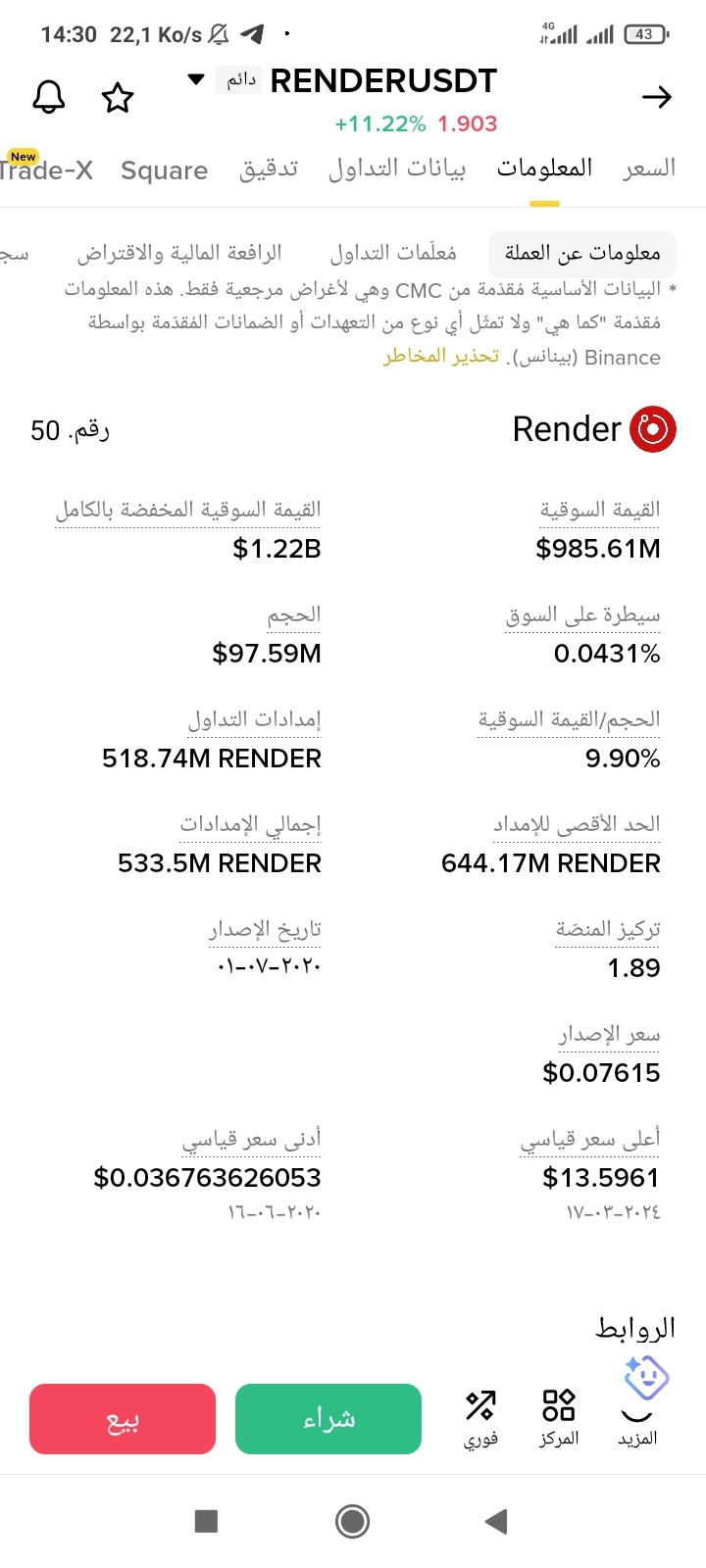Go to the Android home screen
The width and height of the screenshot is (706, 1568).
tap(352, 1521)
